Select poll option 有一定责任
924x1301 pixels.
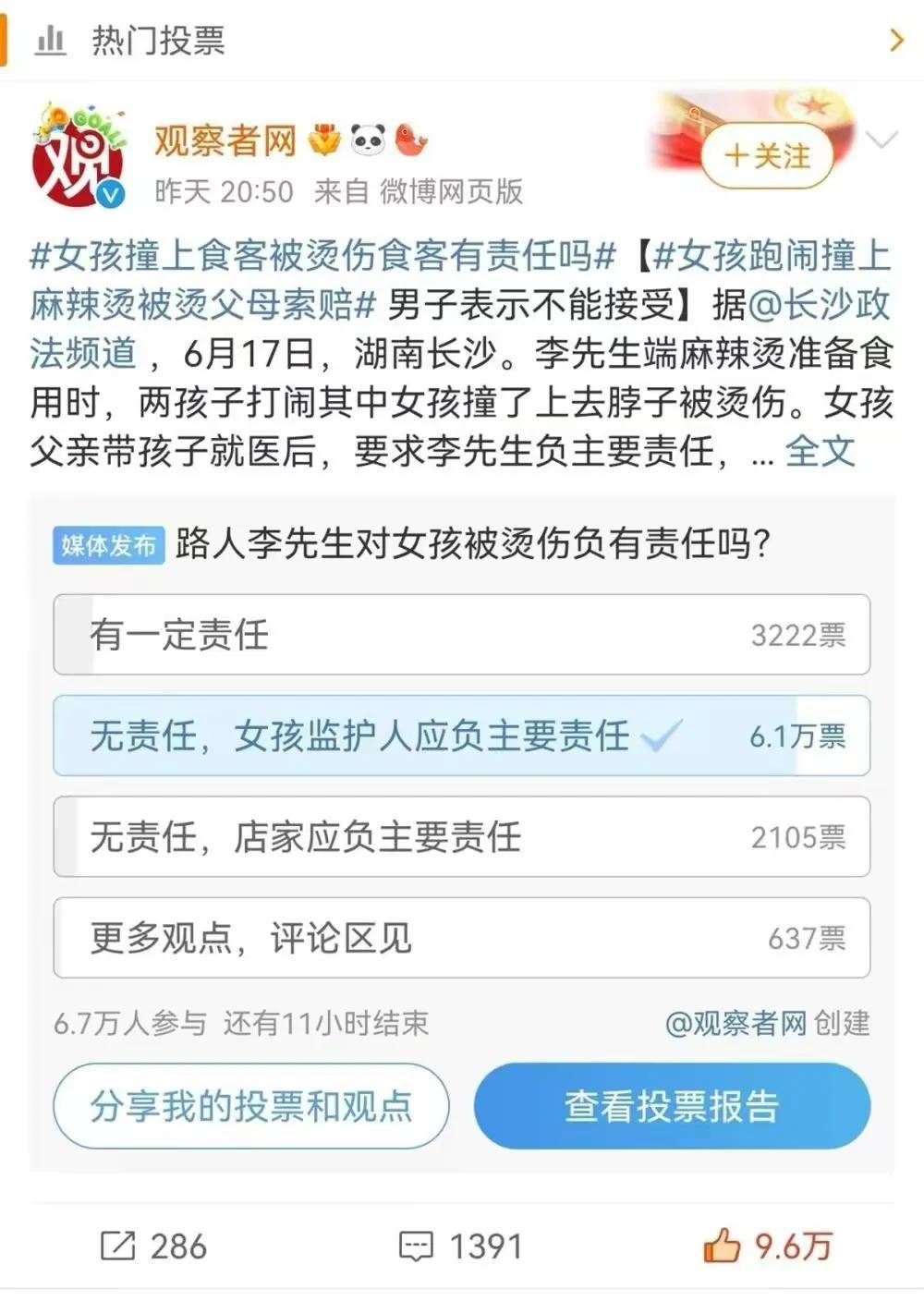pyautogui.click(x=461, y=635)
